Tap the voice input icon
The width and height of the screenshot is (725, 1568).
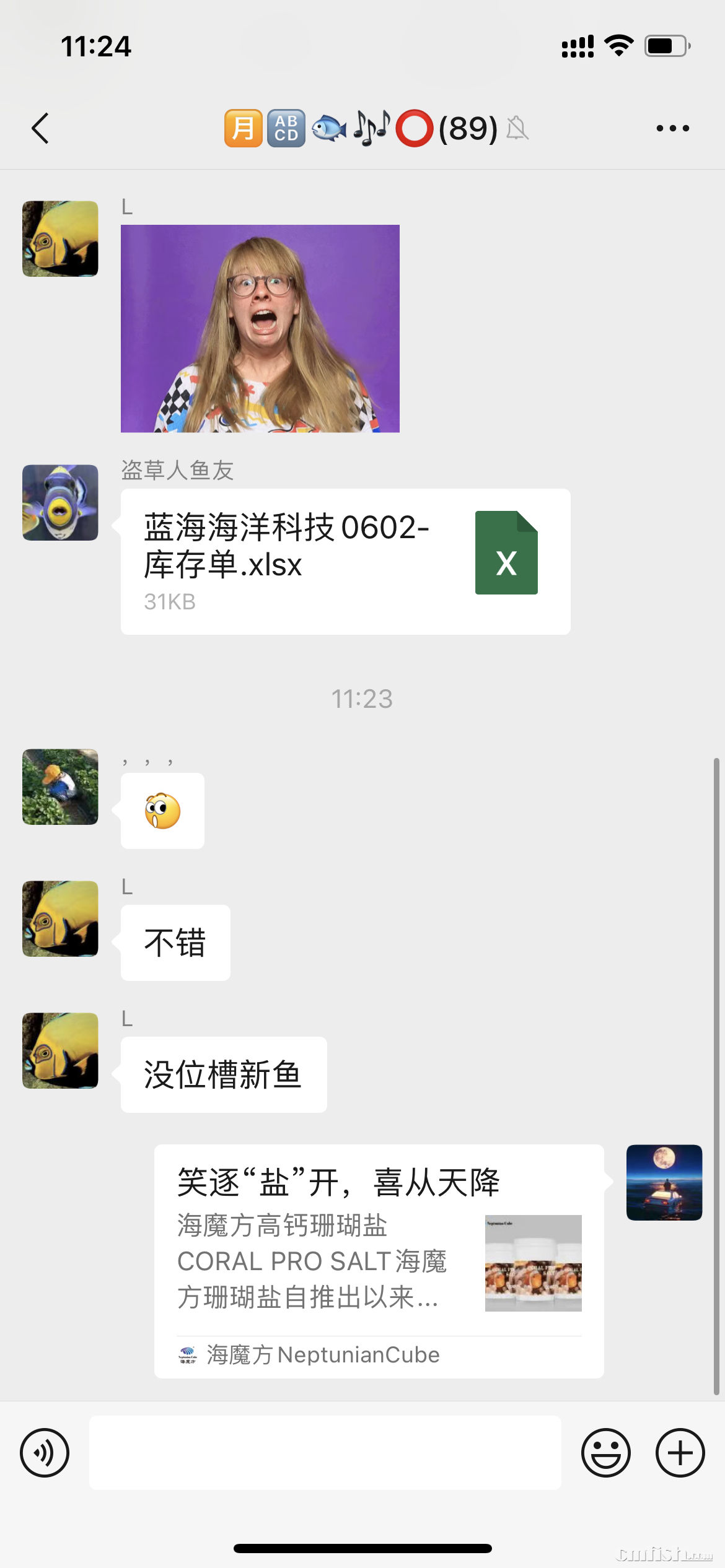(x=44, y=1453)
